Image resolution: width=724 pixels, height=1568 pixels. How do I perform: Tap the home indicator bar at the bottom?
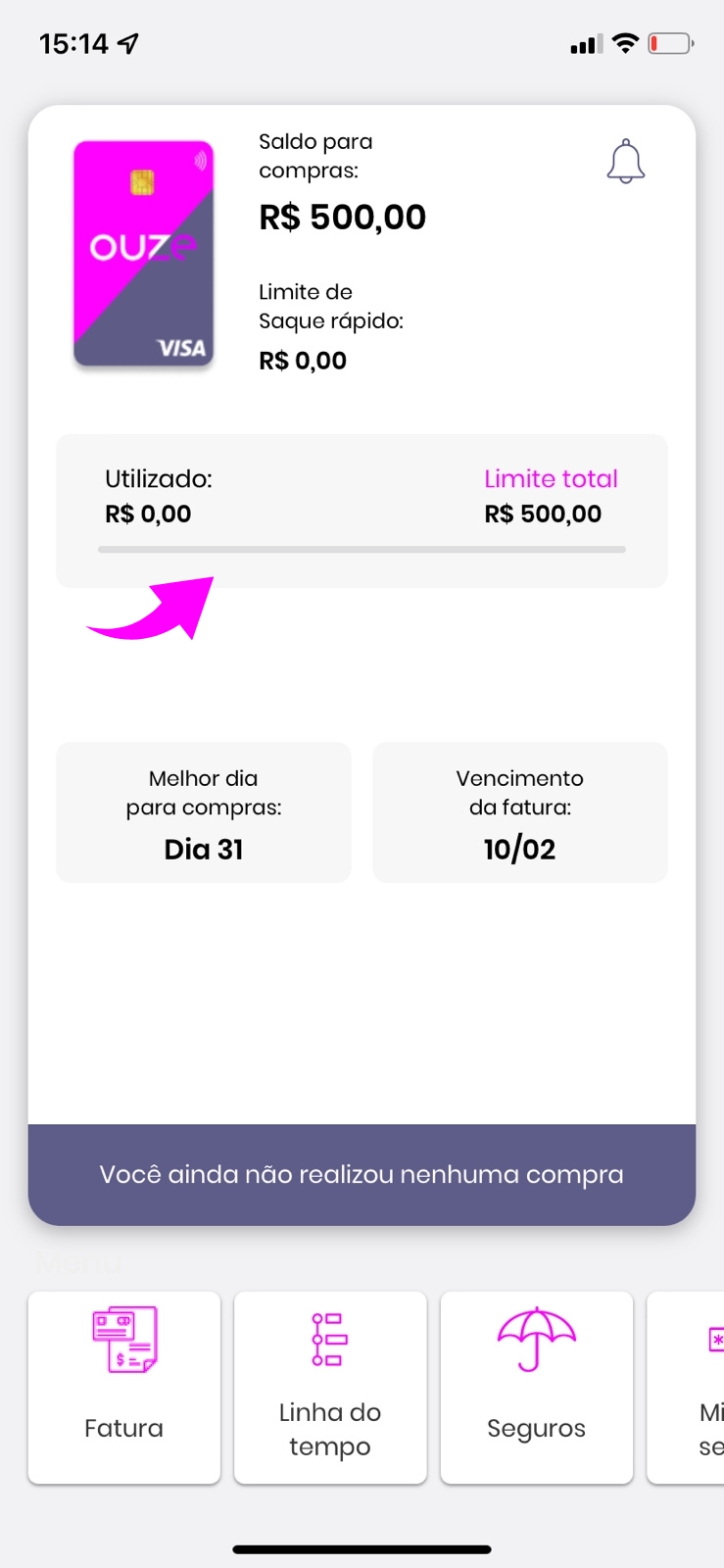point(362,1549)
